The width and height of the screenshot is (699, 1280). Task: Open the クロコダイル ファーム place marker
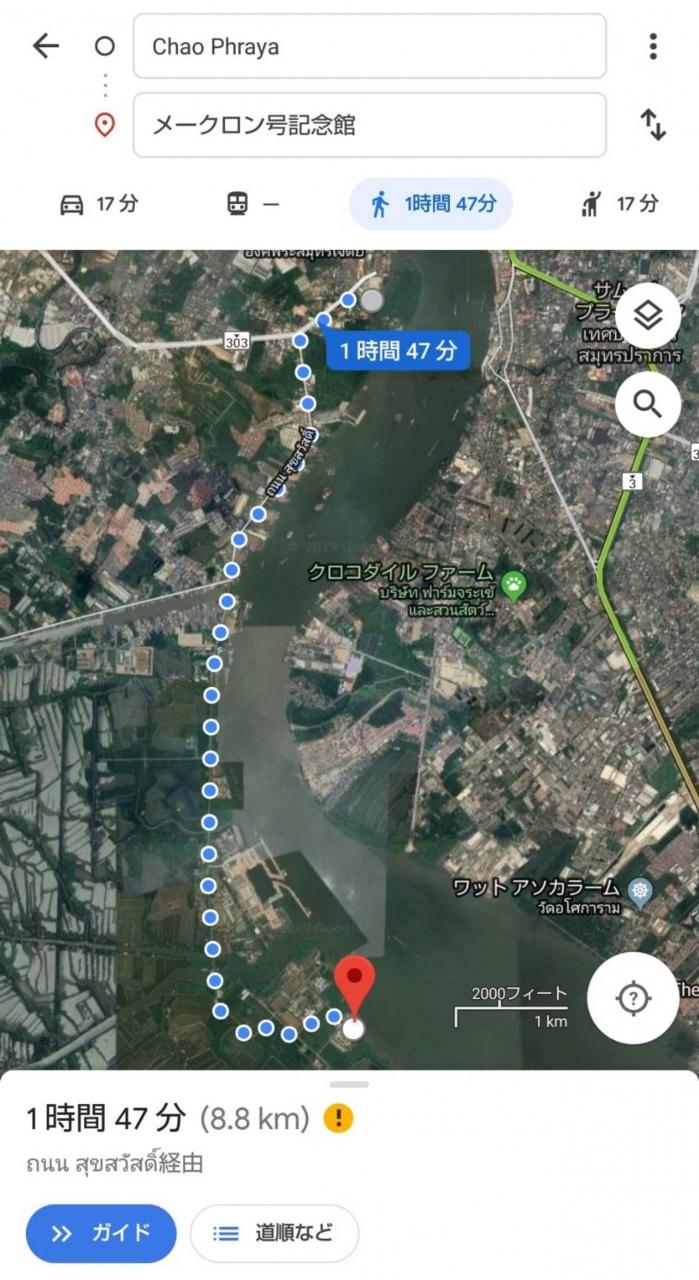(514, 584)
